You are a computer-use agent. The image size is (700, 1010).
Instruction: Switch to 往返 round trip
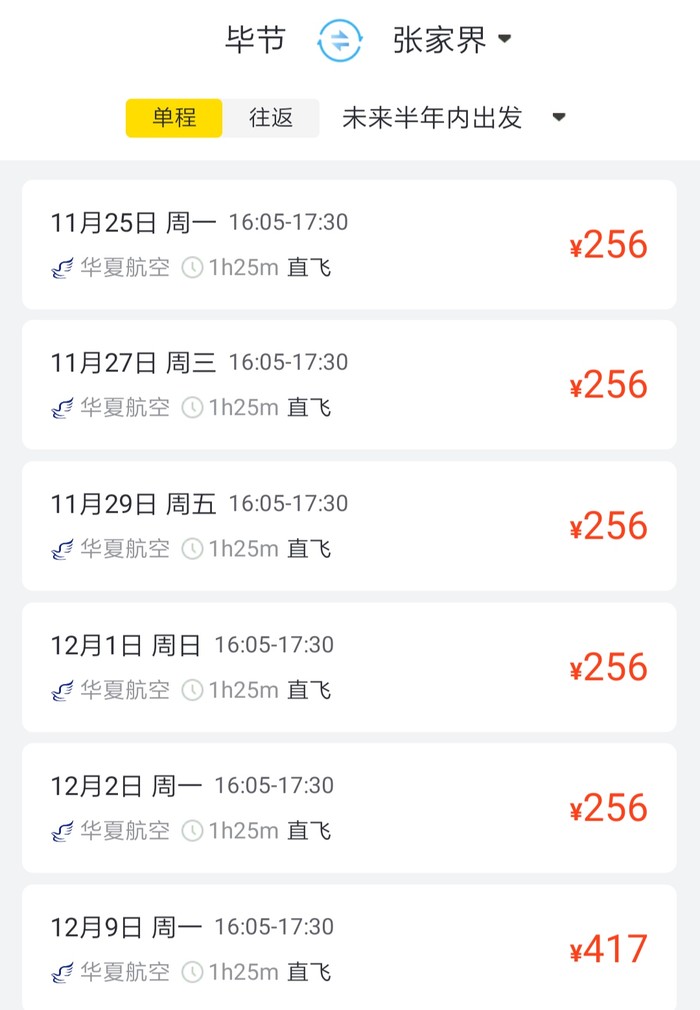(271, 118)
